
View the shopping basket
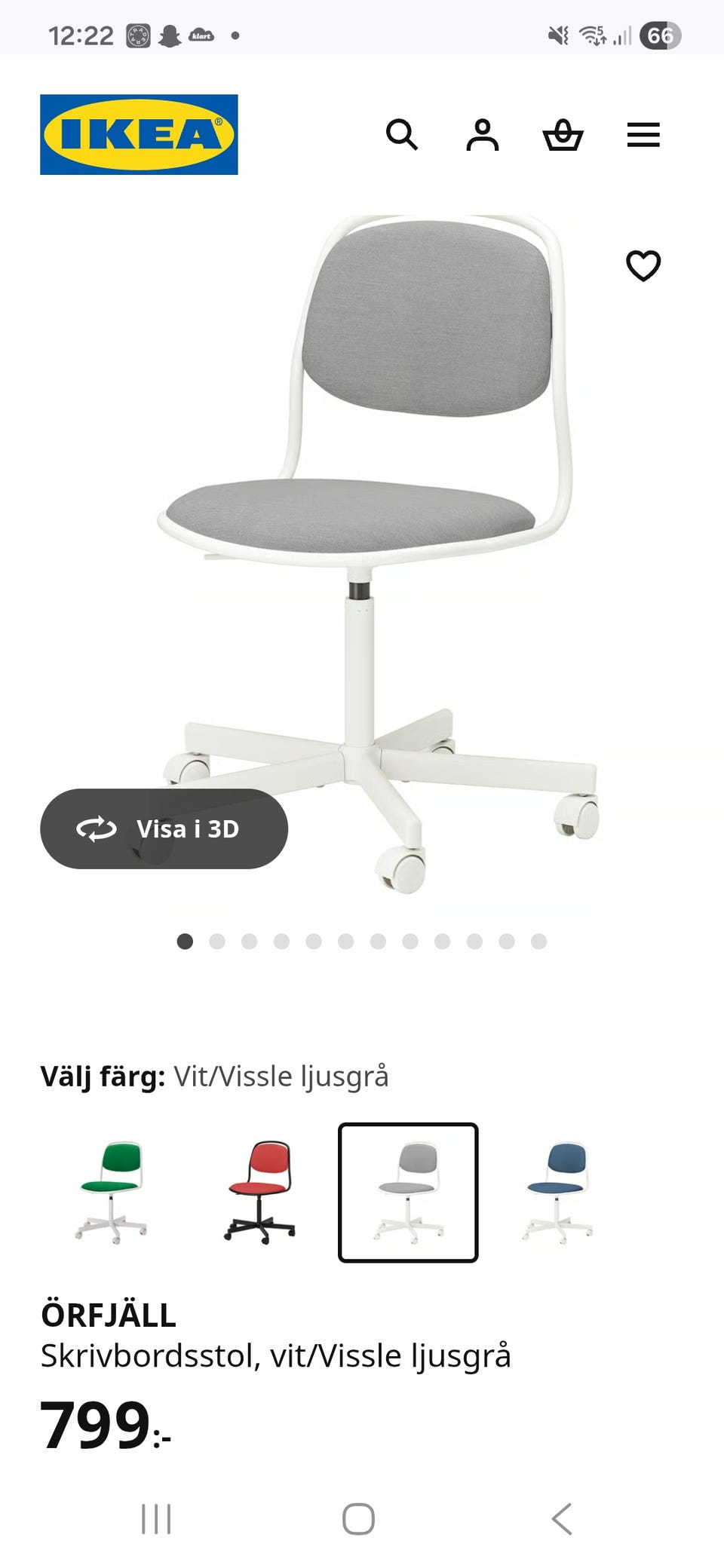click(564, 136)
